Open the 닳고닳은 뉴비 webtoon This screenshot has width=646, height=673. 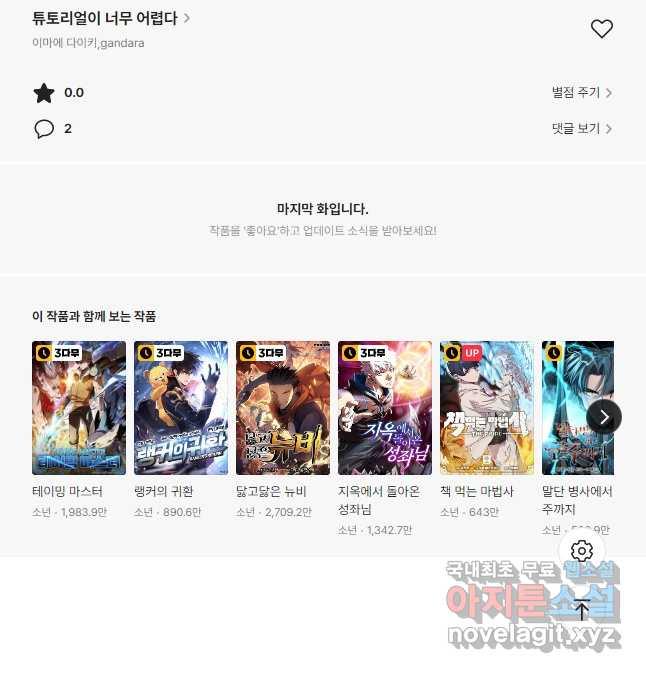283,408
